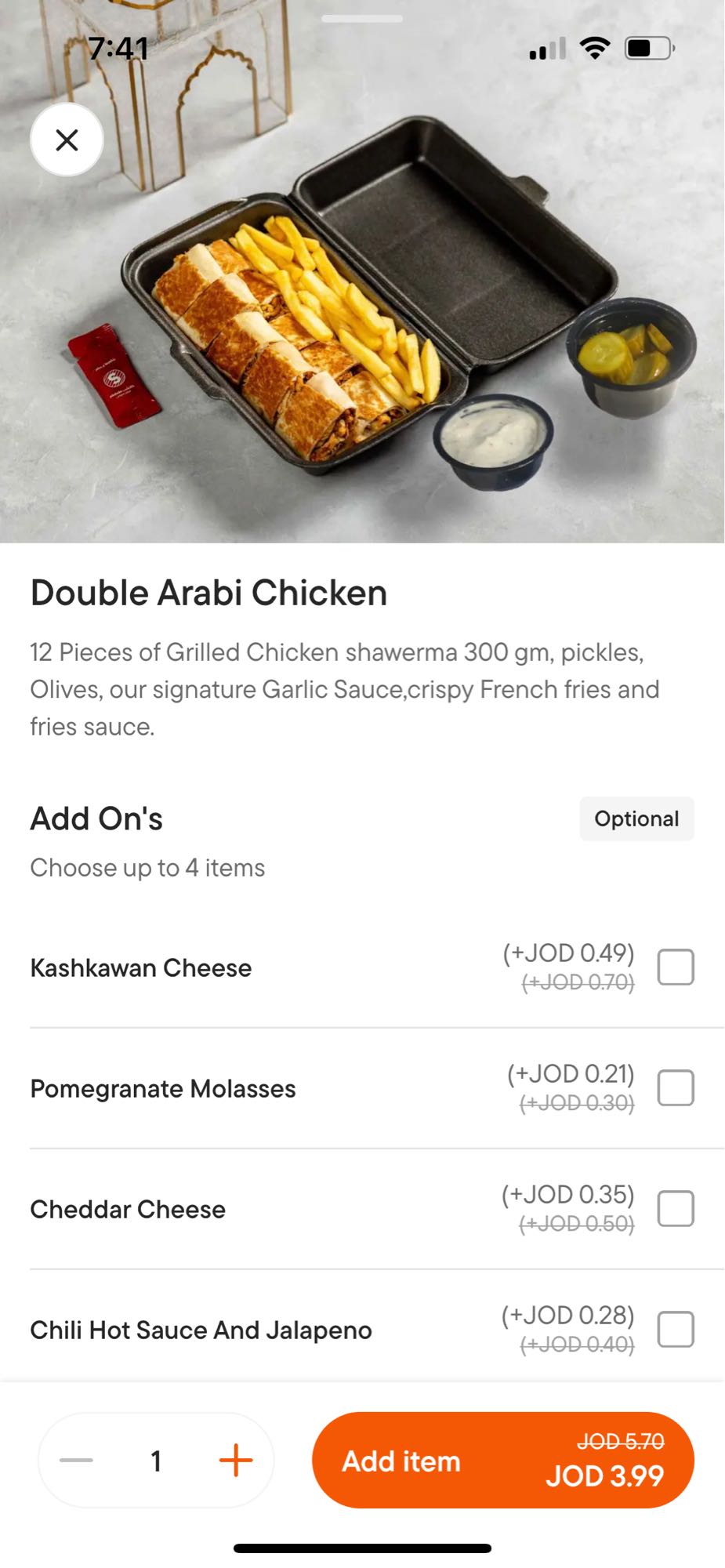Enable the Pomegranate Molasses add-on

pyautogui.click(x=676, y=1088)
